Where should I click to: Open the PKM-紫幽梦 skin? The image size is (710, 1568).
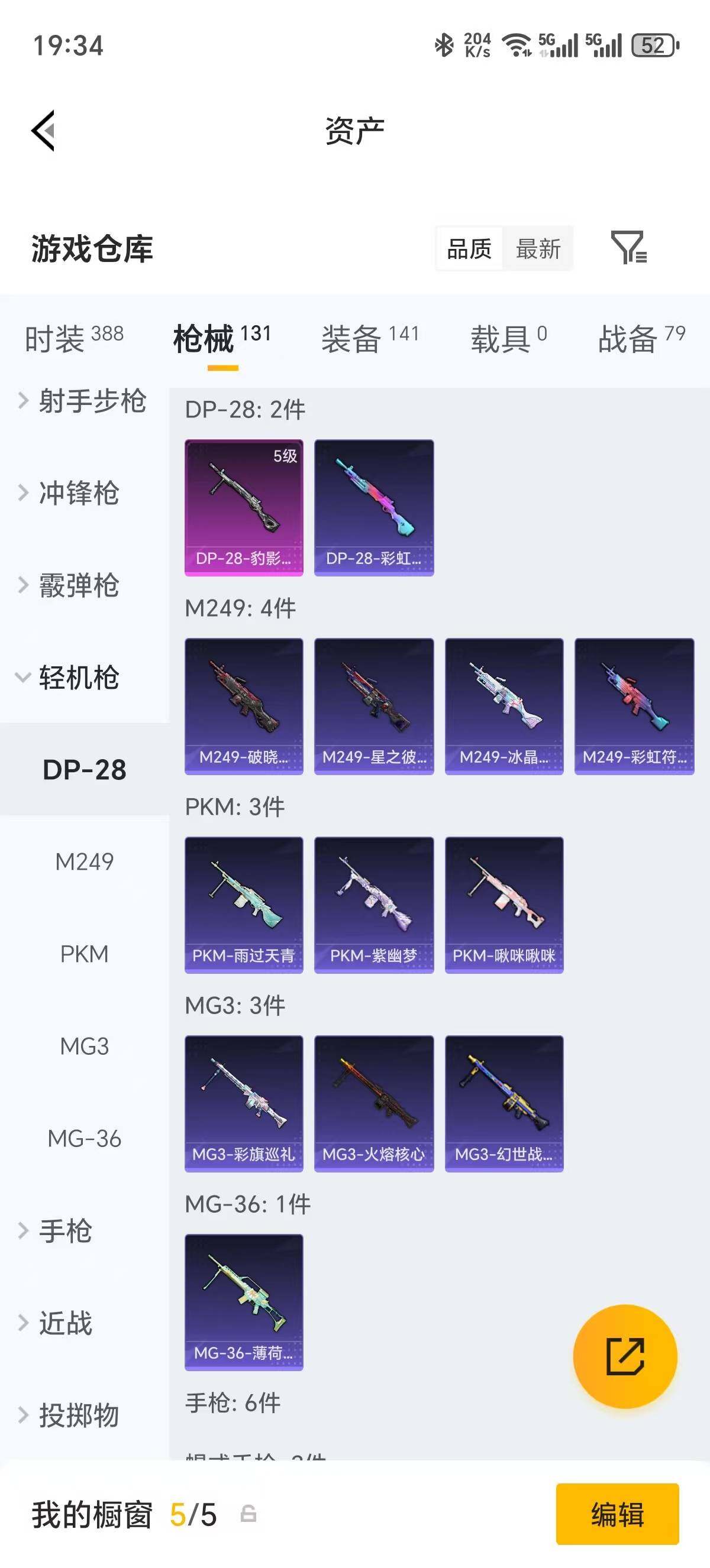coord(374,905)
